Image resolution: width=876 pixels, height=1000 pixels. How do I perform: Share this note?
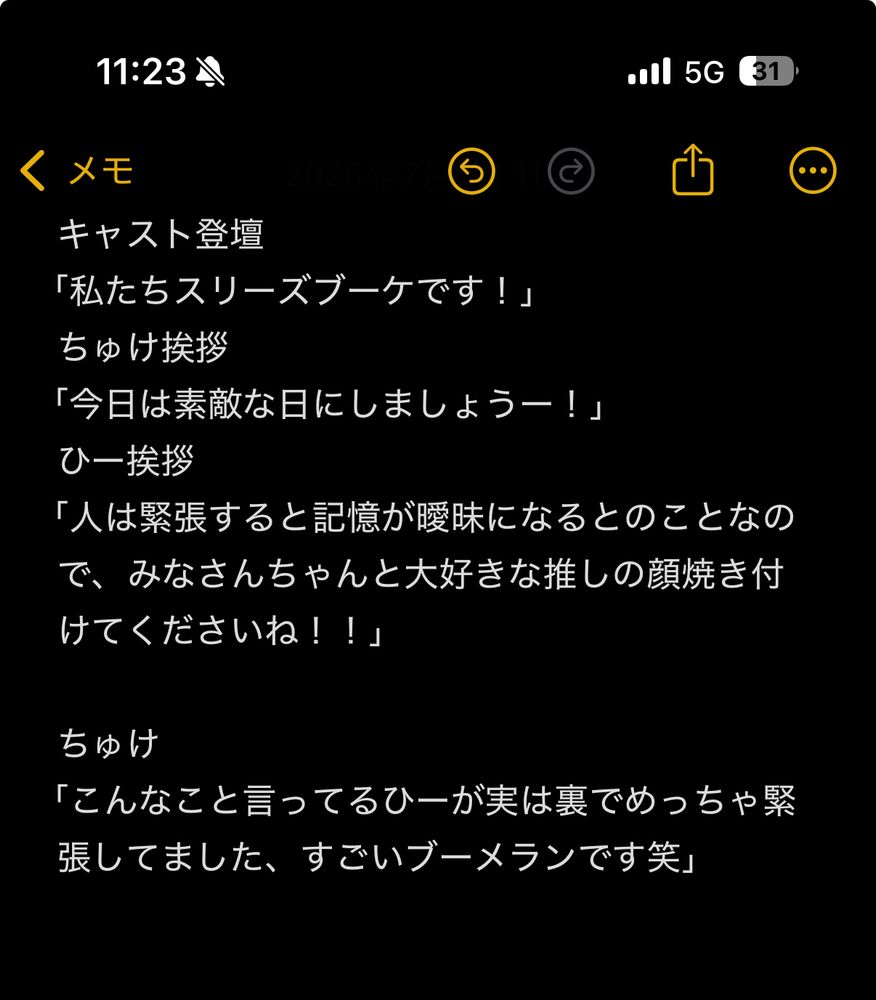click(692, 169)
